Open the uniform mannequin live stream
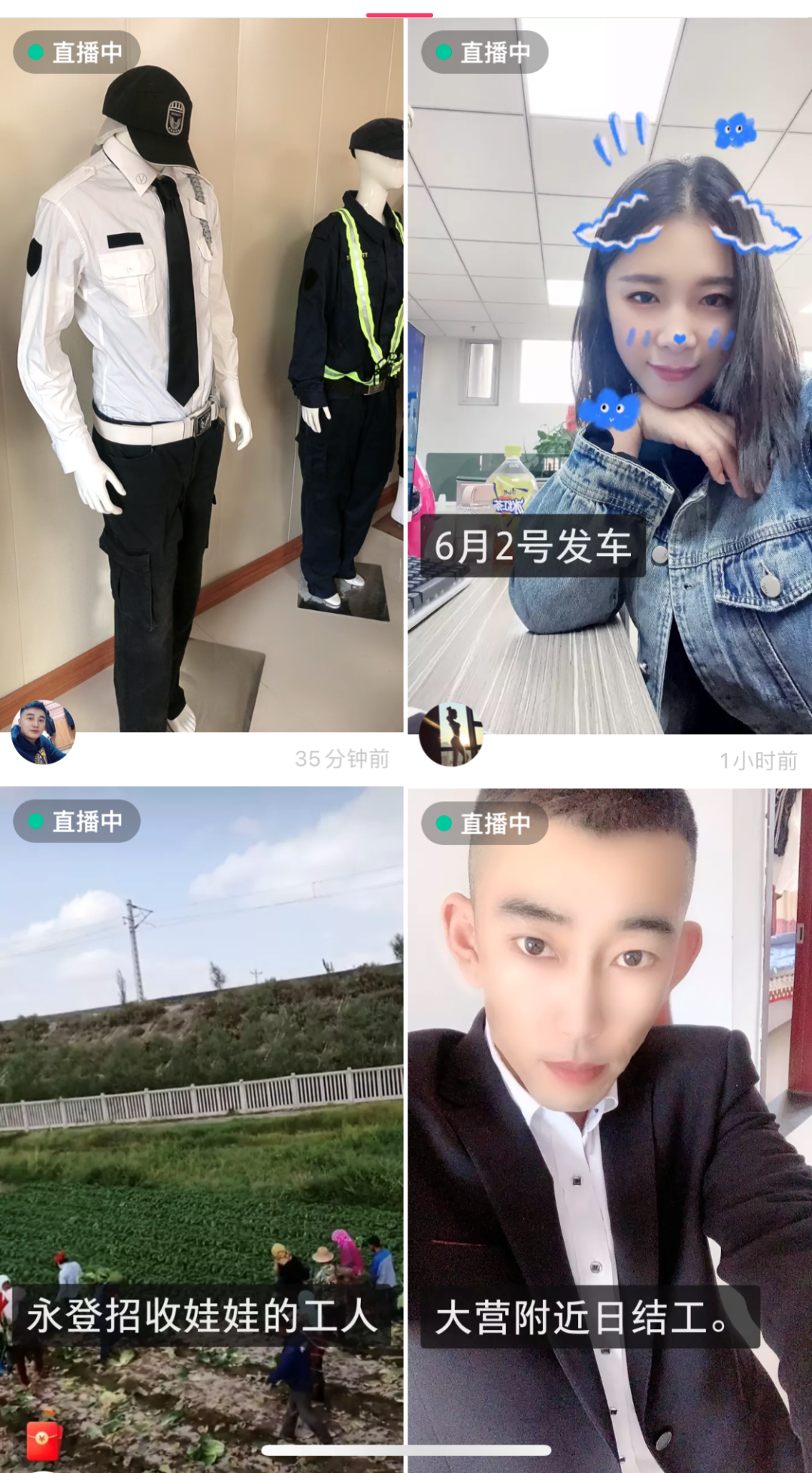This screenshot has height=1473, width=812. coord(201,376)
